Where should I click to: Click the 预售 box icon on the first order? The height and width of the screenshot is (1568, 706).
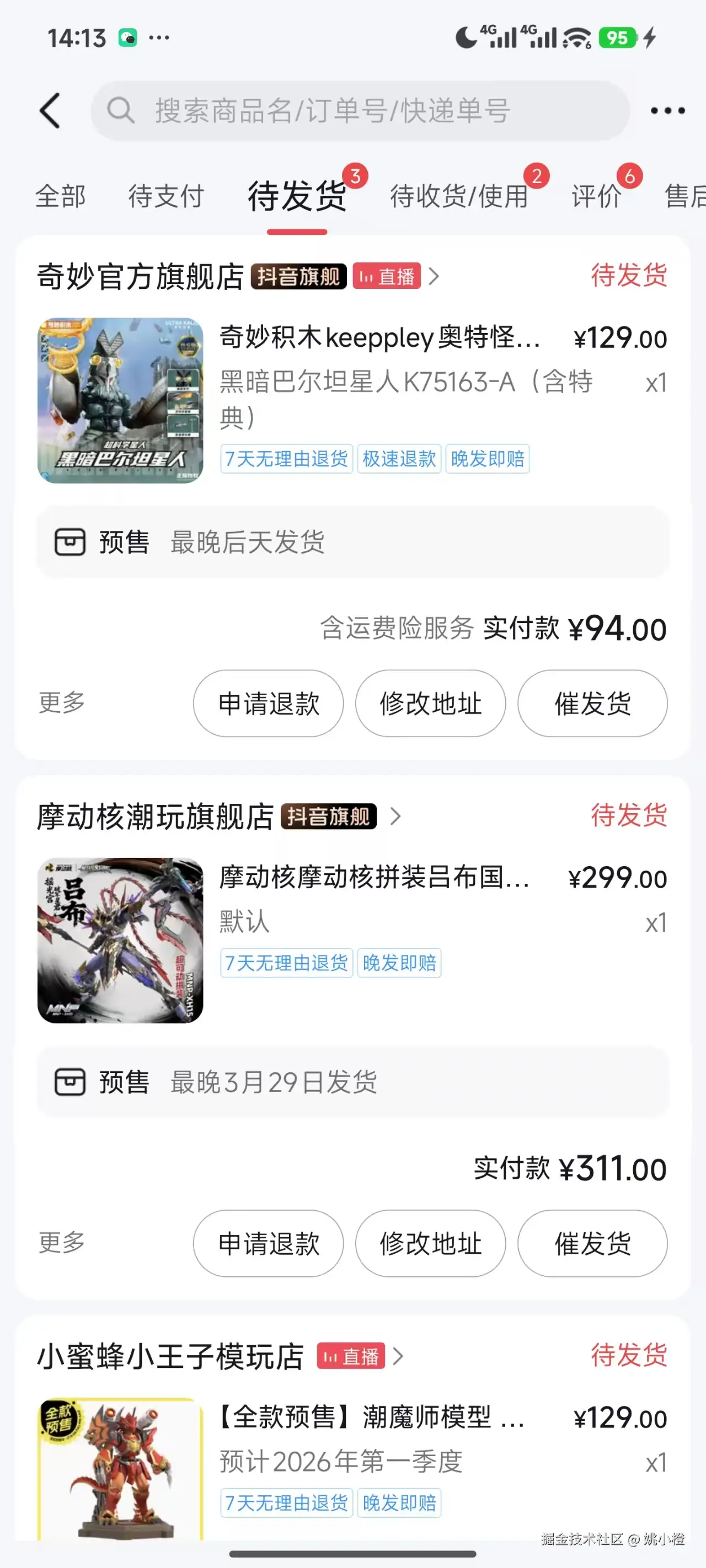pos(71,542)
